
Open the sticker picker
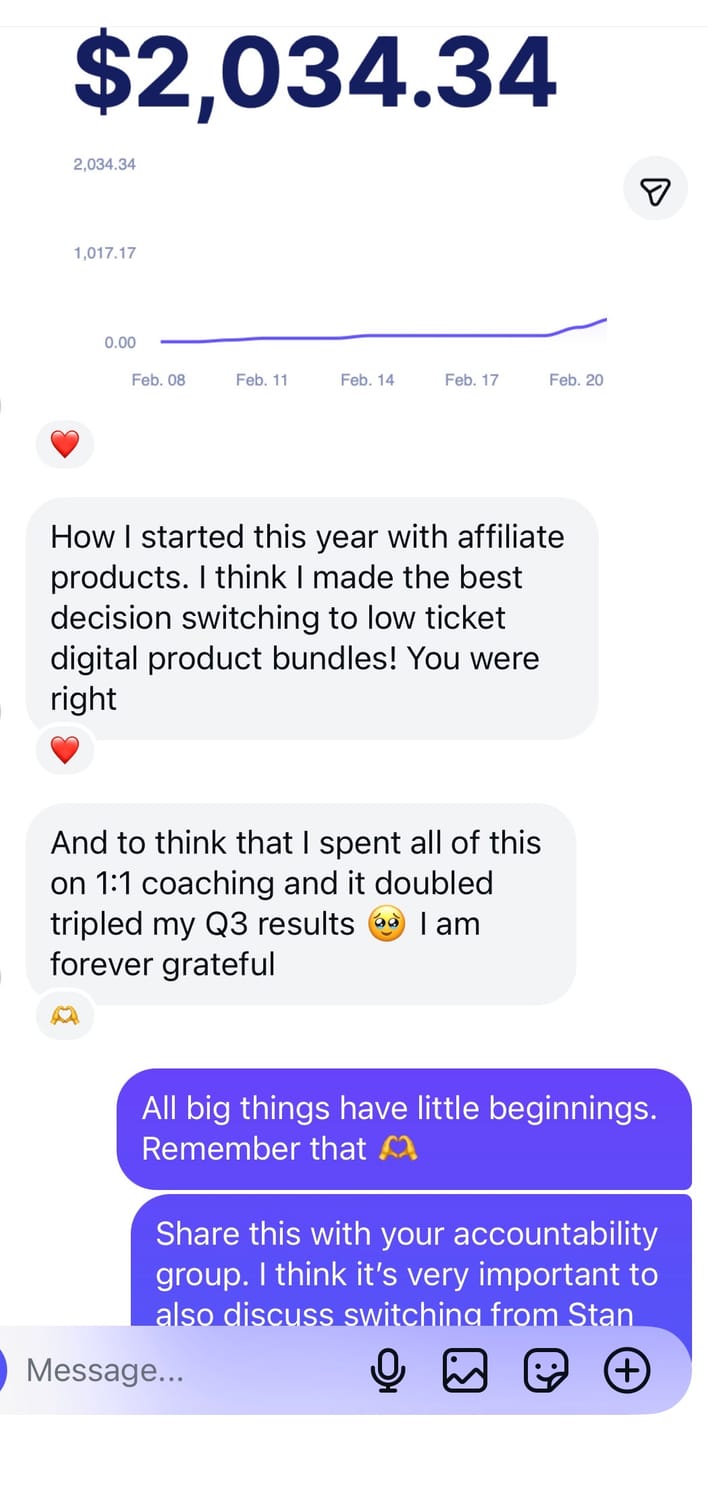(546, 1371)
